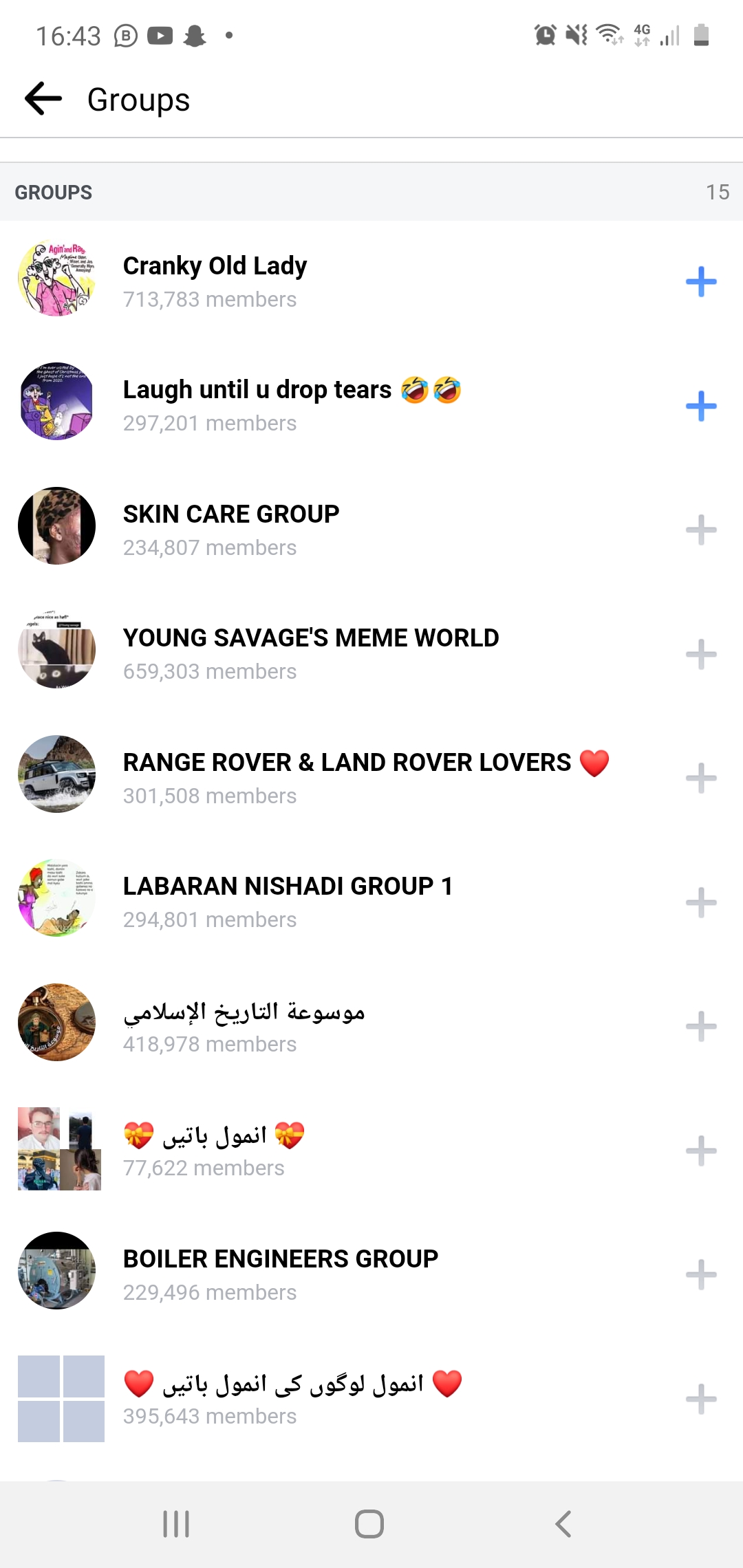Join the Cranky Old Lady group
The height and width of the screenshot is (1568, 743).
[x=701, y=282]
